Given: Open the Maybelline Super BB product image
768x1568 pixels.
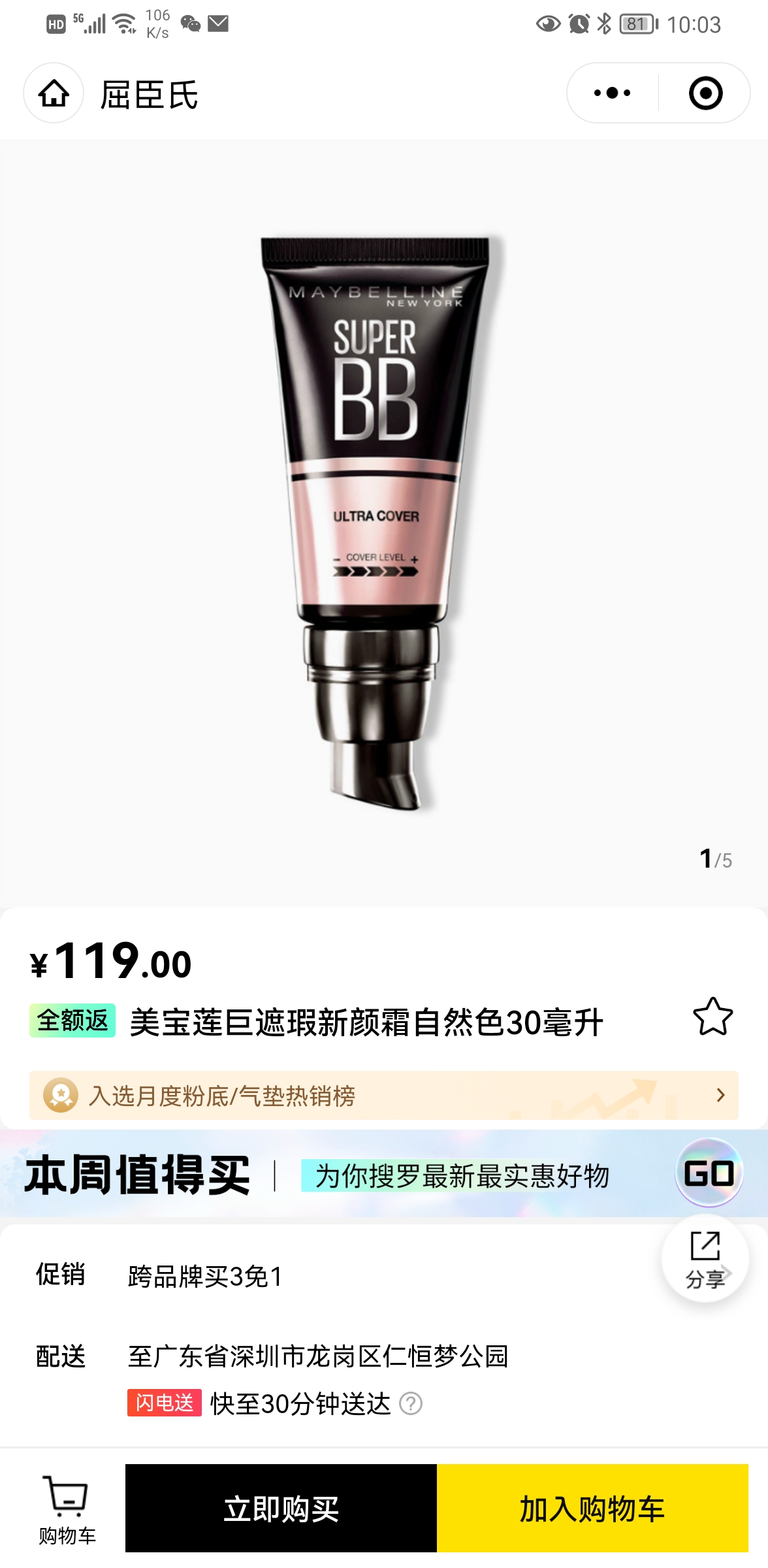Looking at the screenshot, I should point(376,523).
